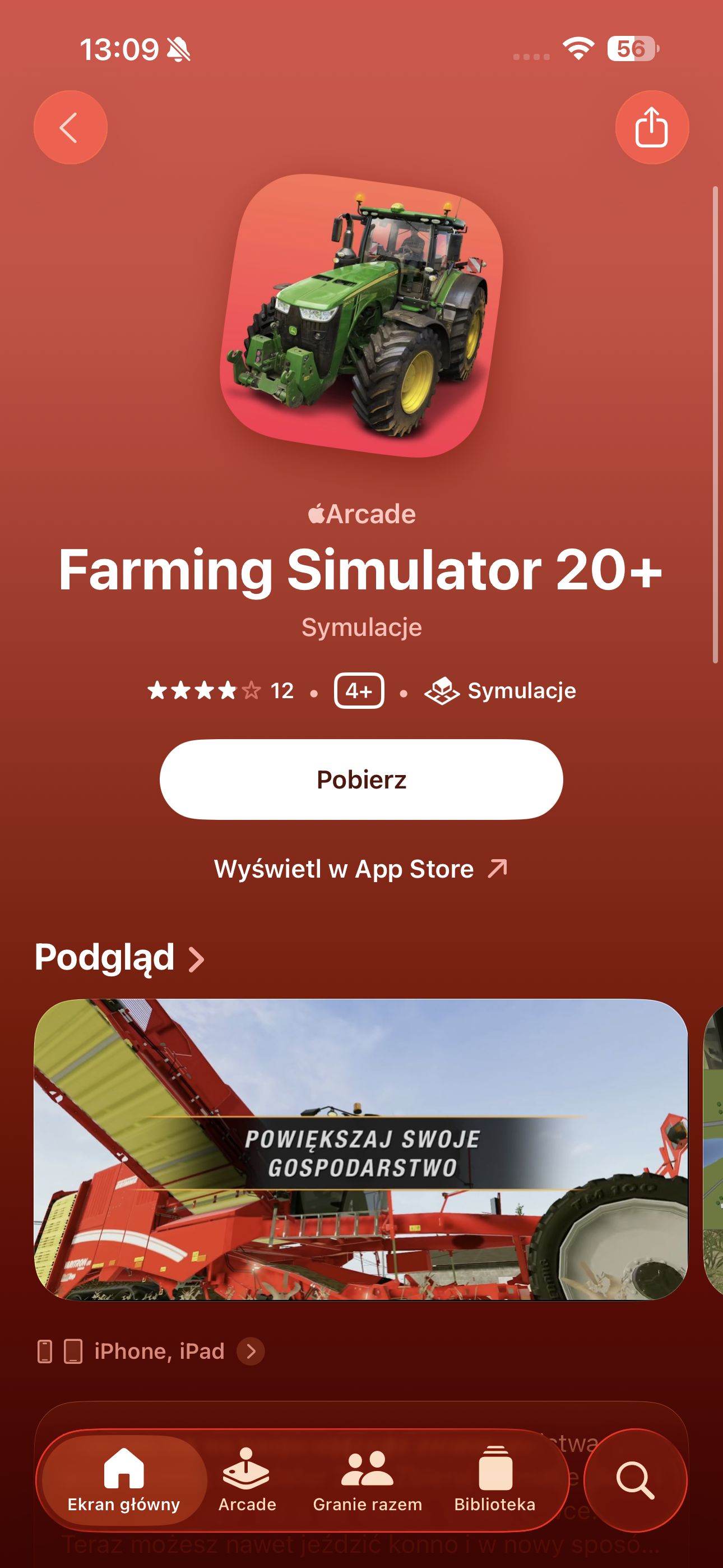Viewport: 723px width, 1568px height.
Task: Share this game page
Action: (x=652, y=127)
